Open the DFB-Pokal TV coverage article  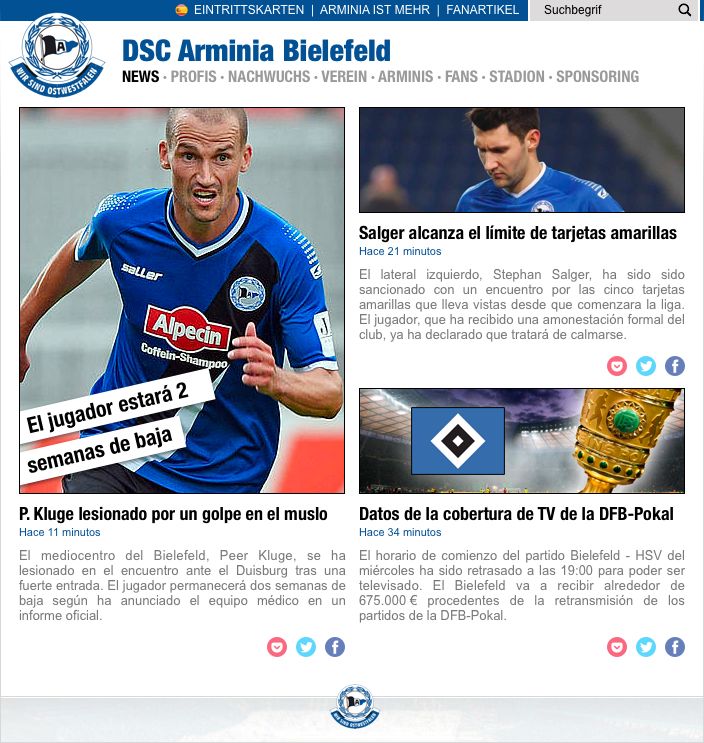tap(515, 514)
